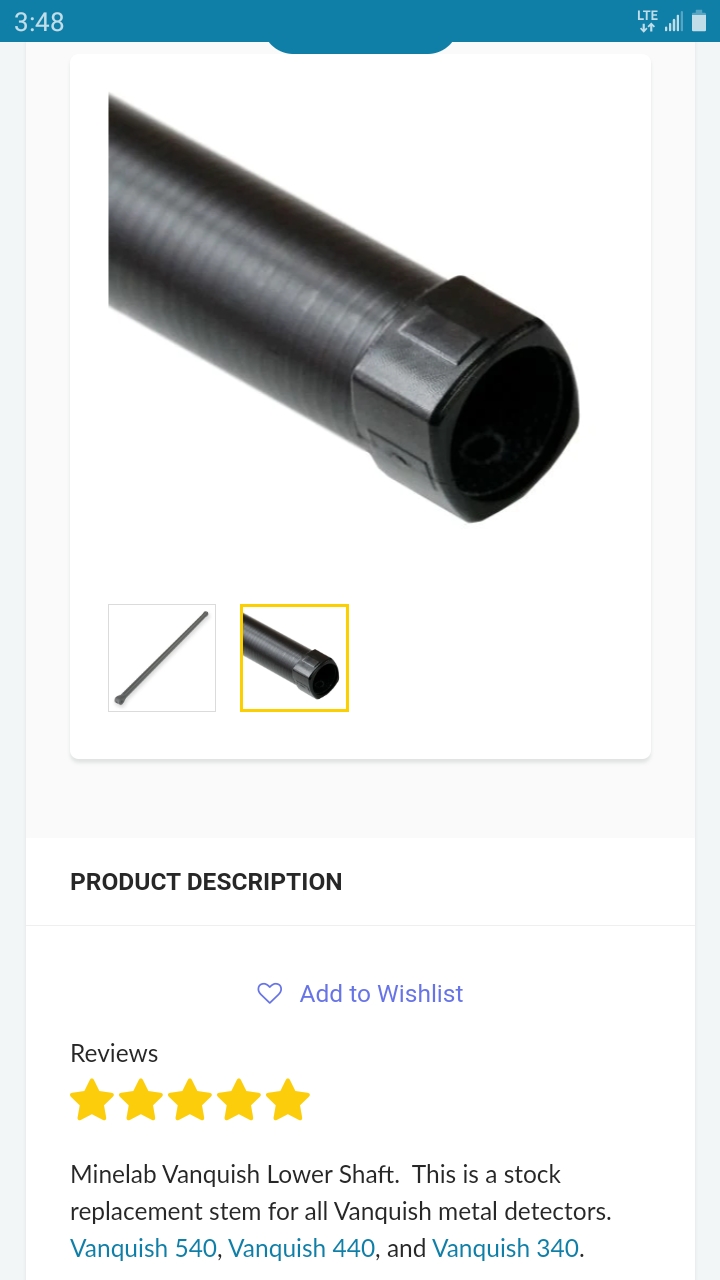Open the Vanquish 440 link
The width and height of the screenshot is (720, 1280).
(x=302, y=1248)
